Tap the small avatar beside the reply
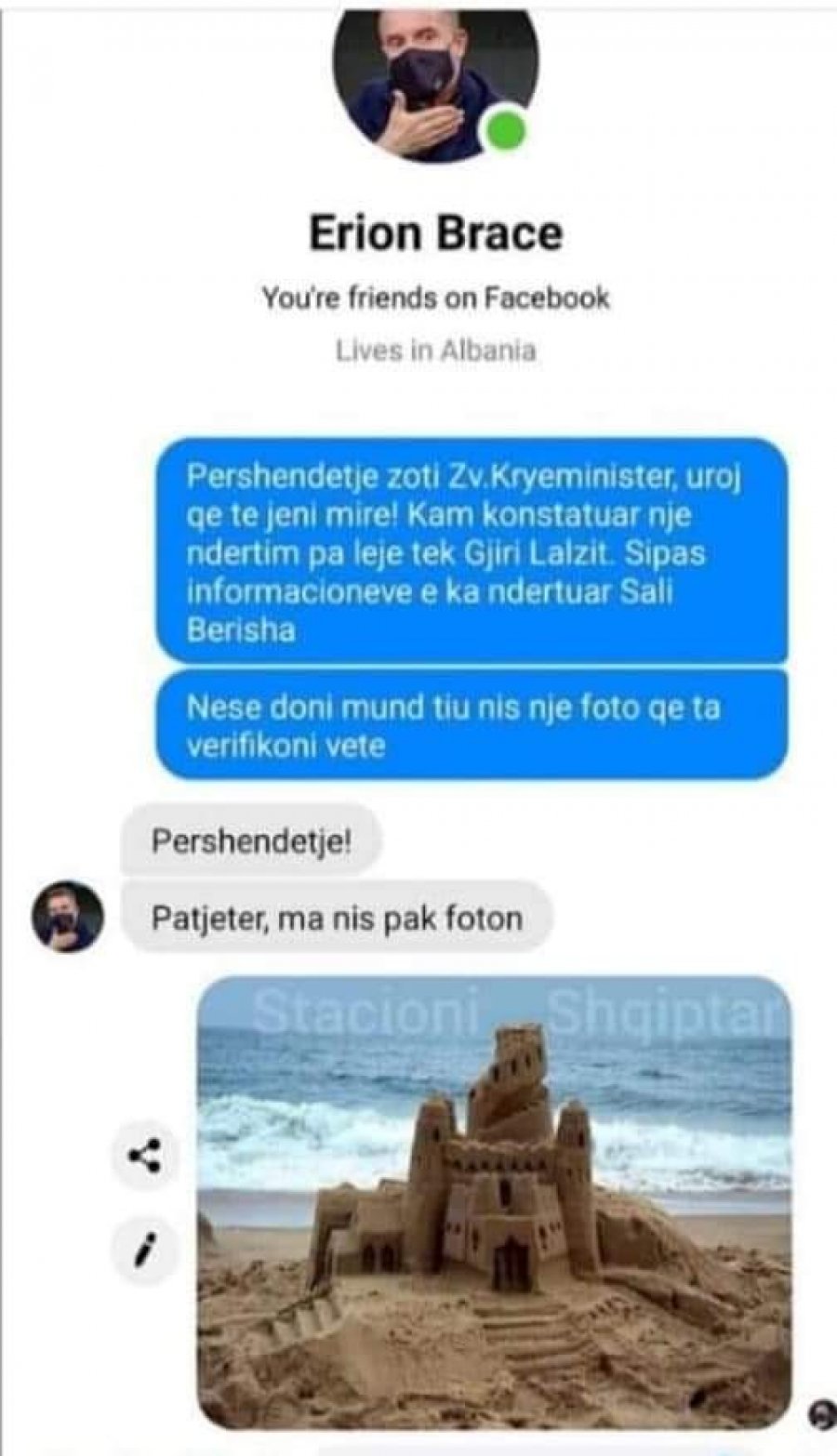This screenshot has height=1456, width=837. [67, 917]
